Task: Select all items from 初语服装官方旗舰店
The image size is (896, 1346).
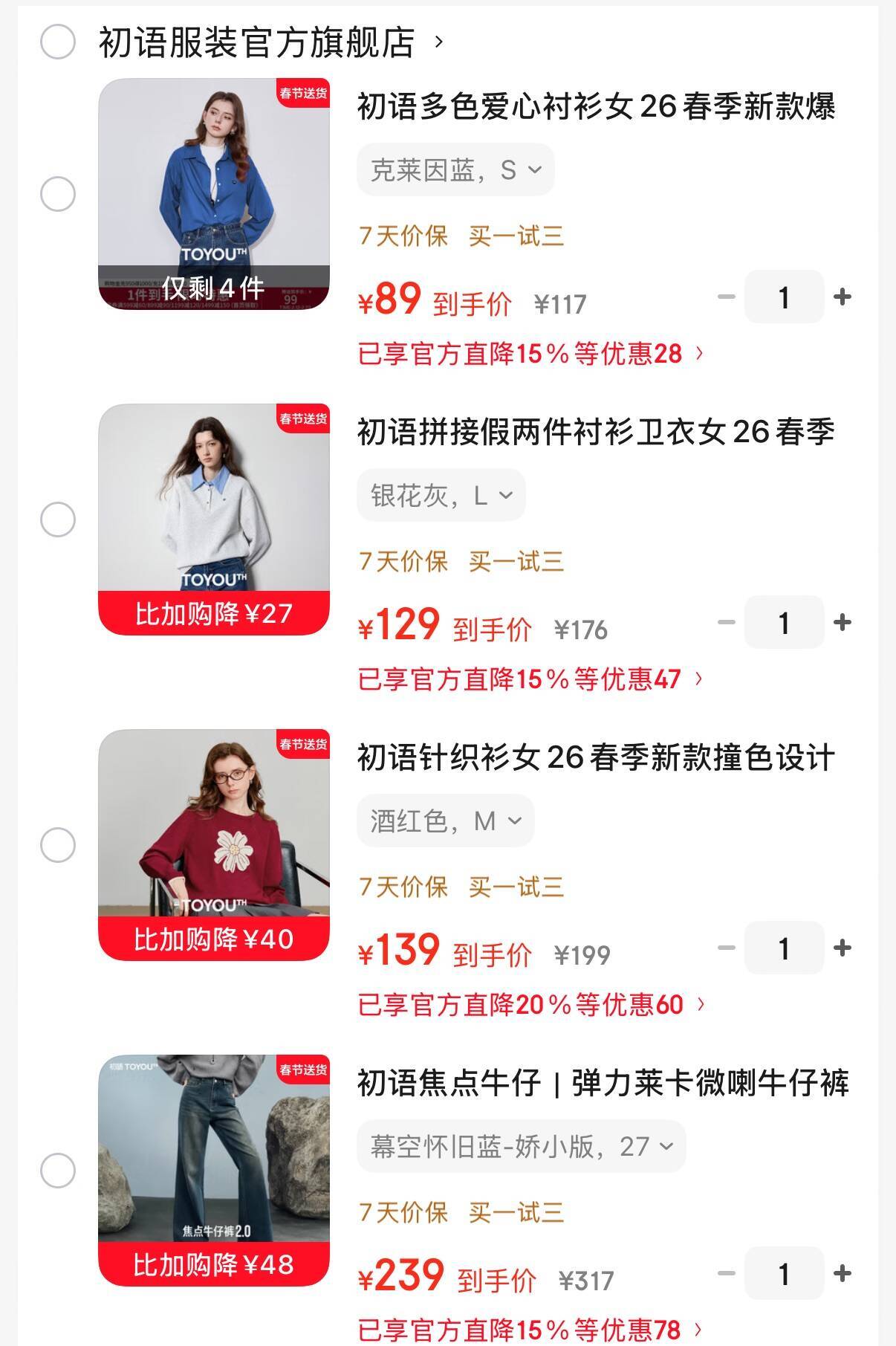Action: (x=57, y=42)
